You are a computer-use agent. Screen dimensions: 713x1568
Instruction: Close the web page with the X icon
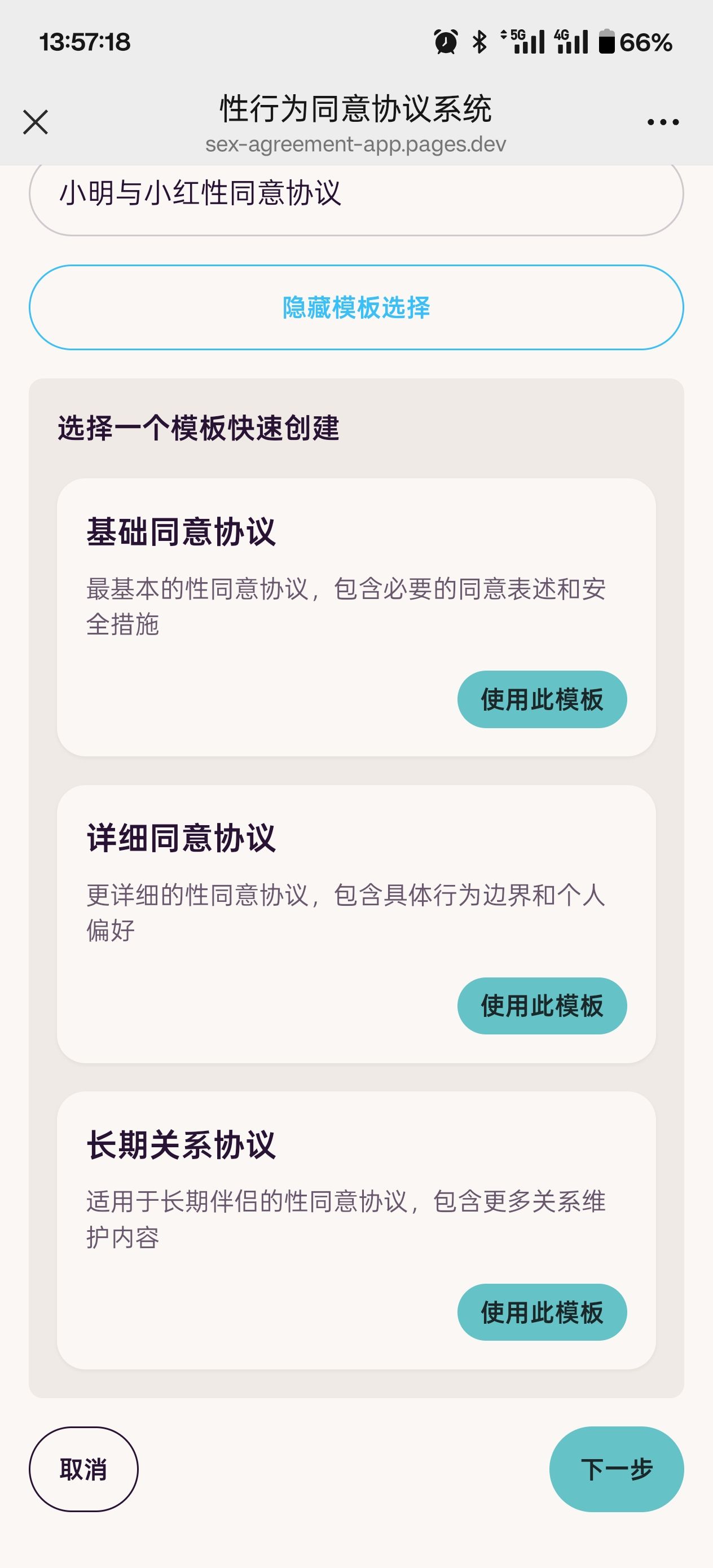[36, 122]
